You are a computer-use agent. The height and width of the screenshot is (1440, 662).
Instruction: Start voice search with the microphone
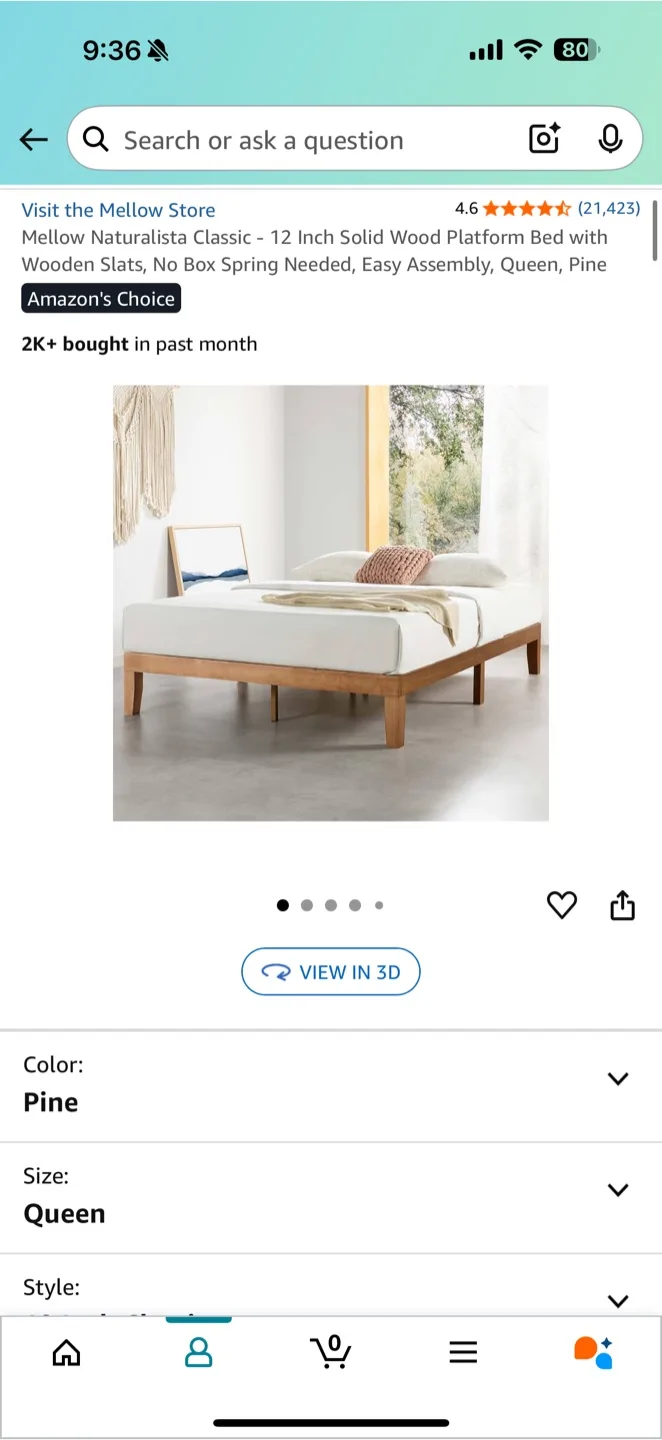[610, 140]
